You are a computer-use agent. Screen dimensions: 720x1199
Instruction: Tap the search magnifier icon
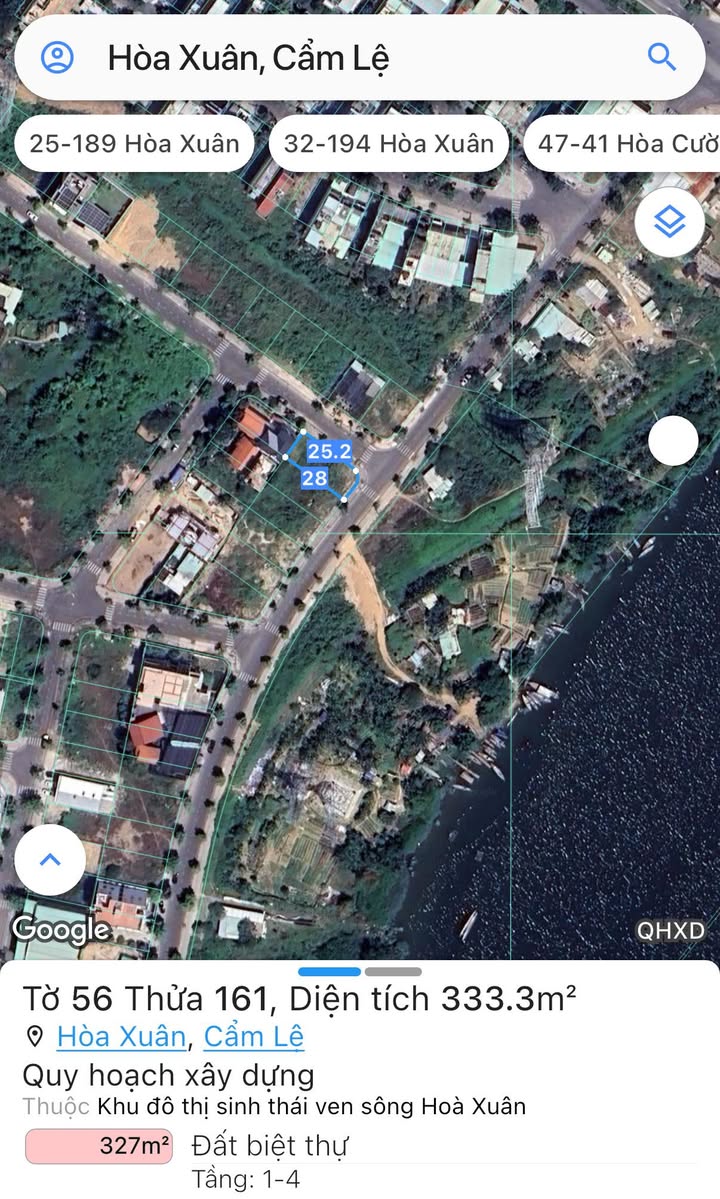(662, 57)
